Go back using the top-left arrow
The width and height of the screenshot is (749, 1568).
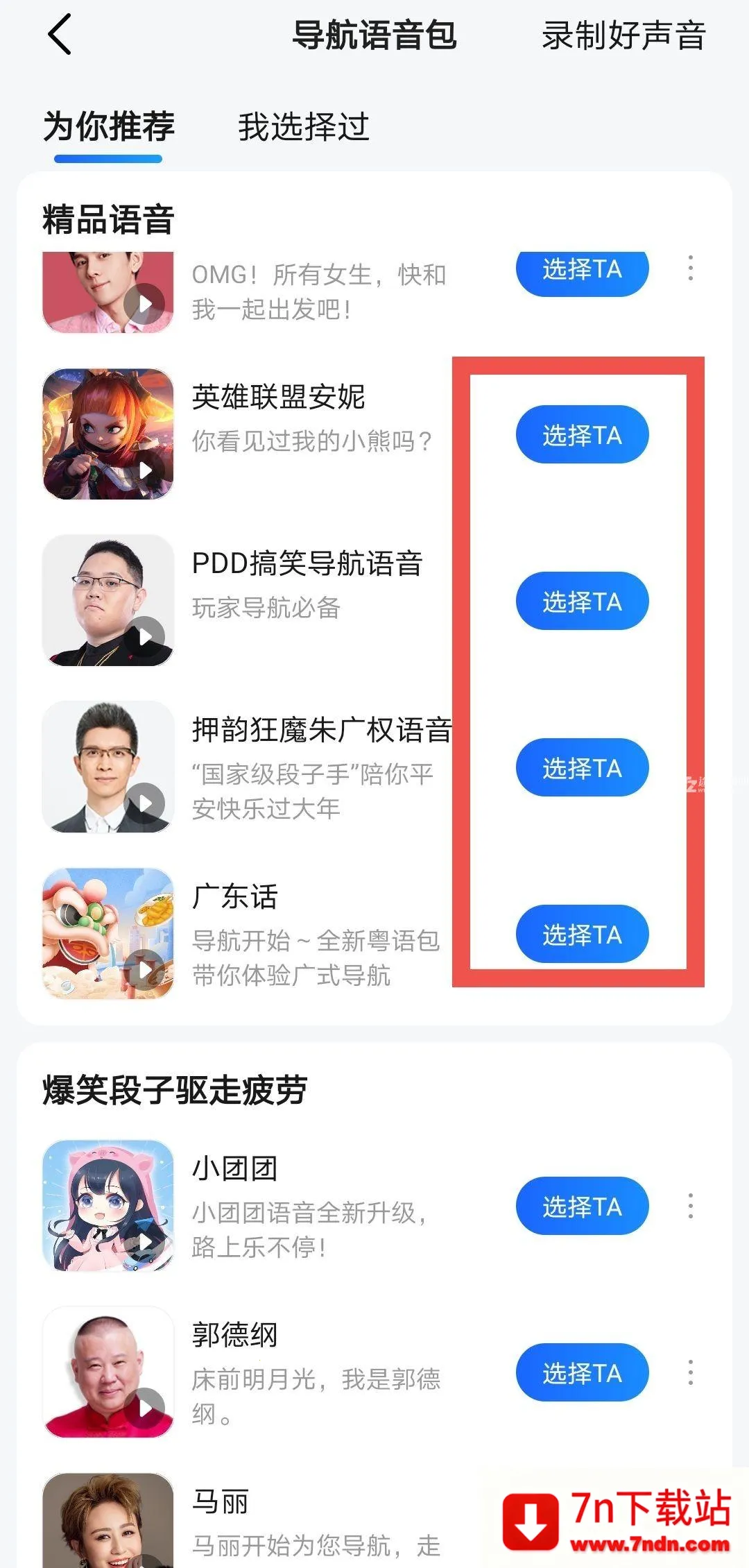60,35
